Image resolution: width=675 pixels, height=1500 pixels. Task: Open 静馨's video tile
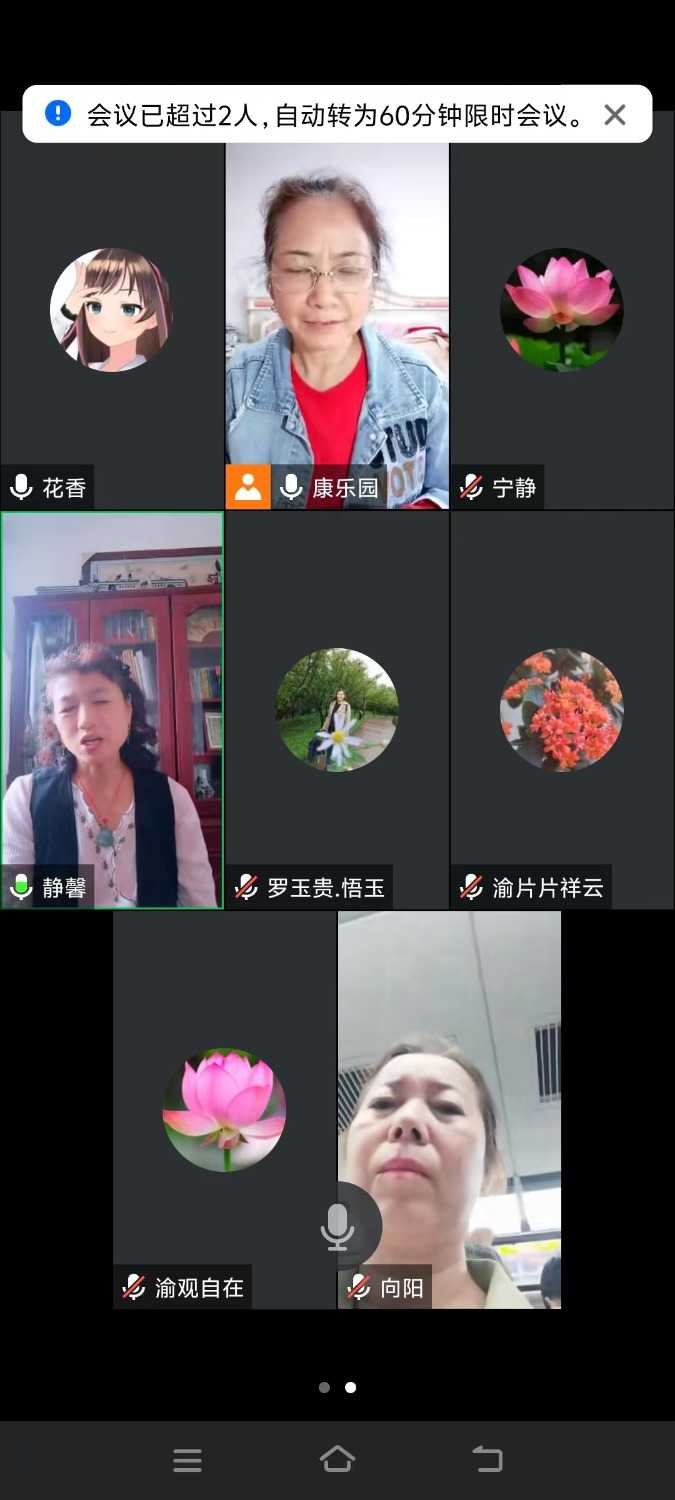tap(111, 710)
